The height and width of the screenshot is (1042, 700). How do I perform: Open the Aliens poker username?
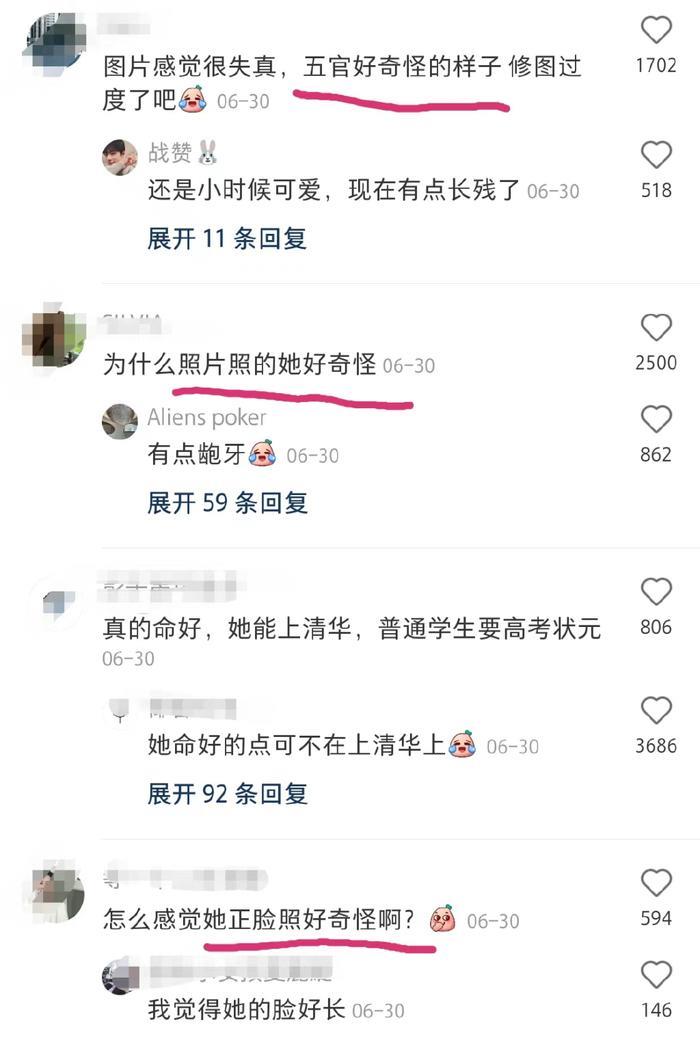point(207,417)
